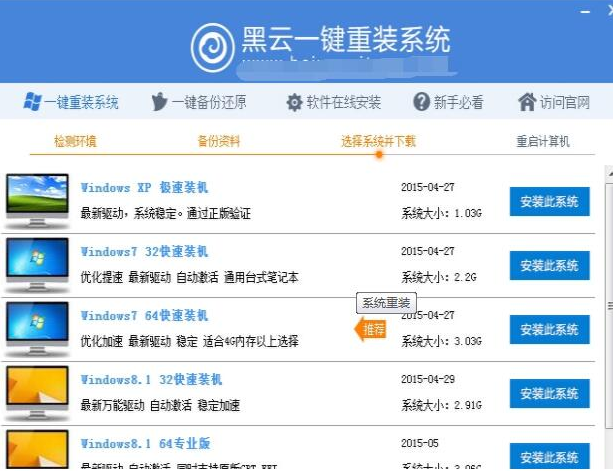The image size is (613, 471).
Task: Go to the 重启计算机 step
Action: coord(543,141)
